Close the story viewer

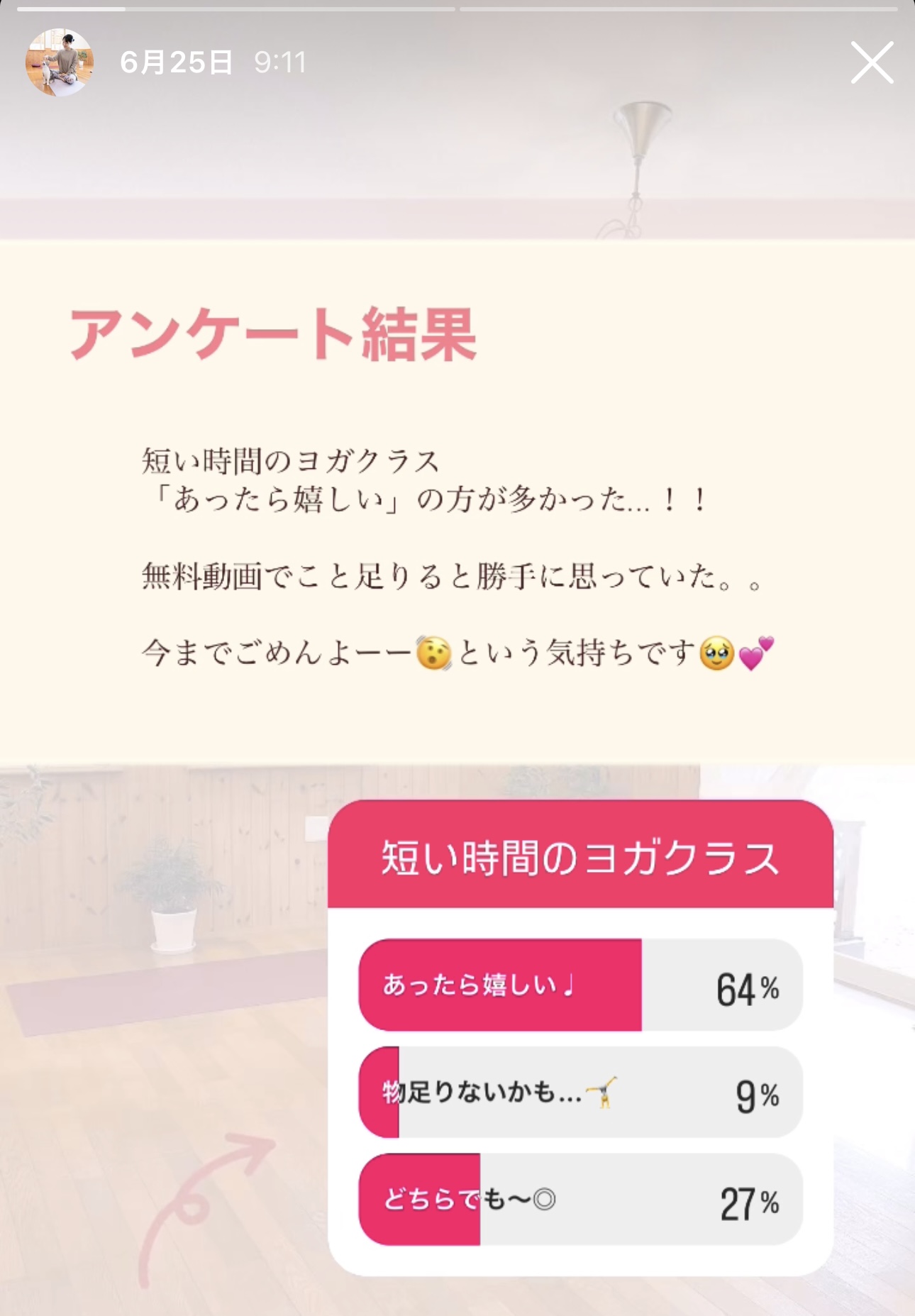(872, 62)
